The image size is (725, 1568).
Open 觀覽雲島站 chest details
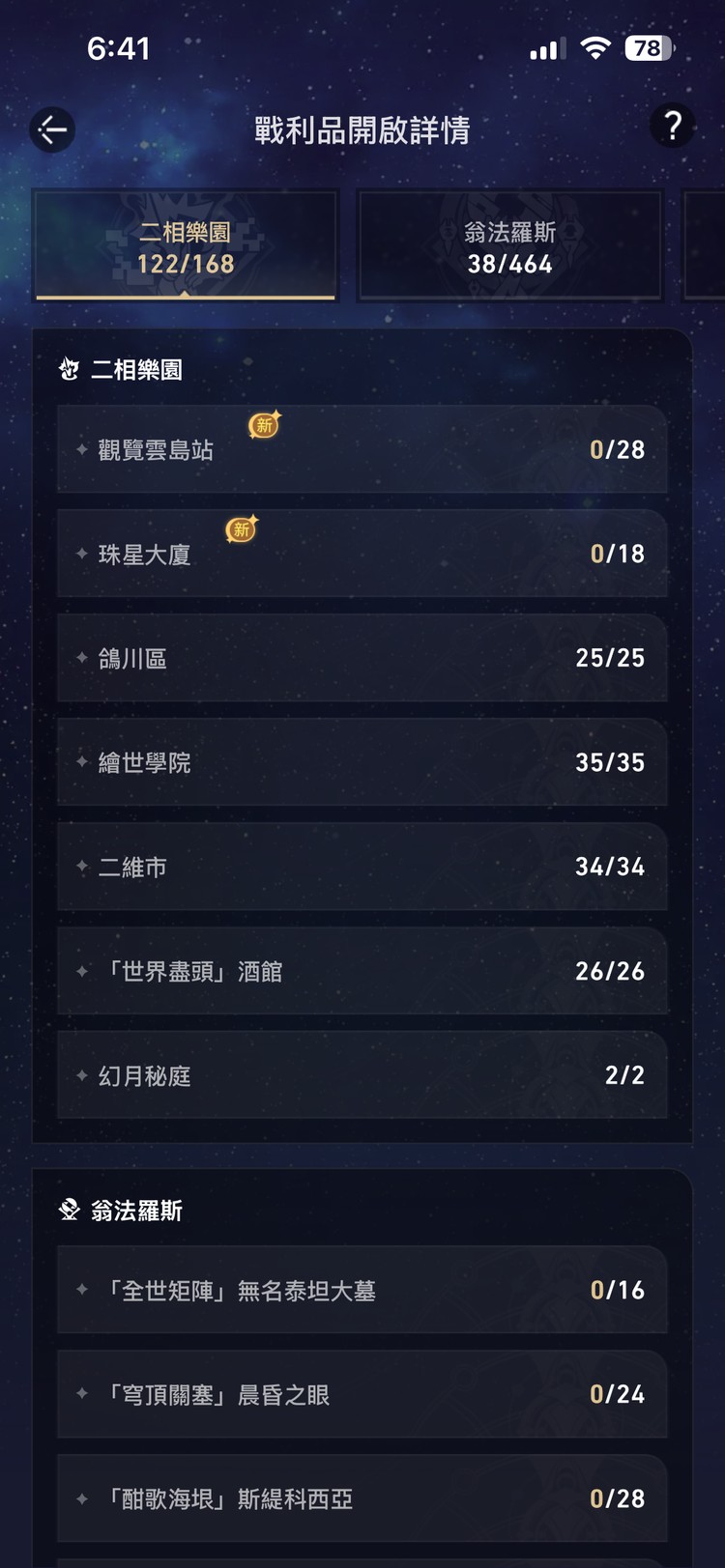(x=362, y=449)
